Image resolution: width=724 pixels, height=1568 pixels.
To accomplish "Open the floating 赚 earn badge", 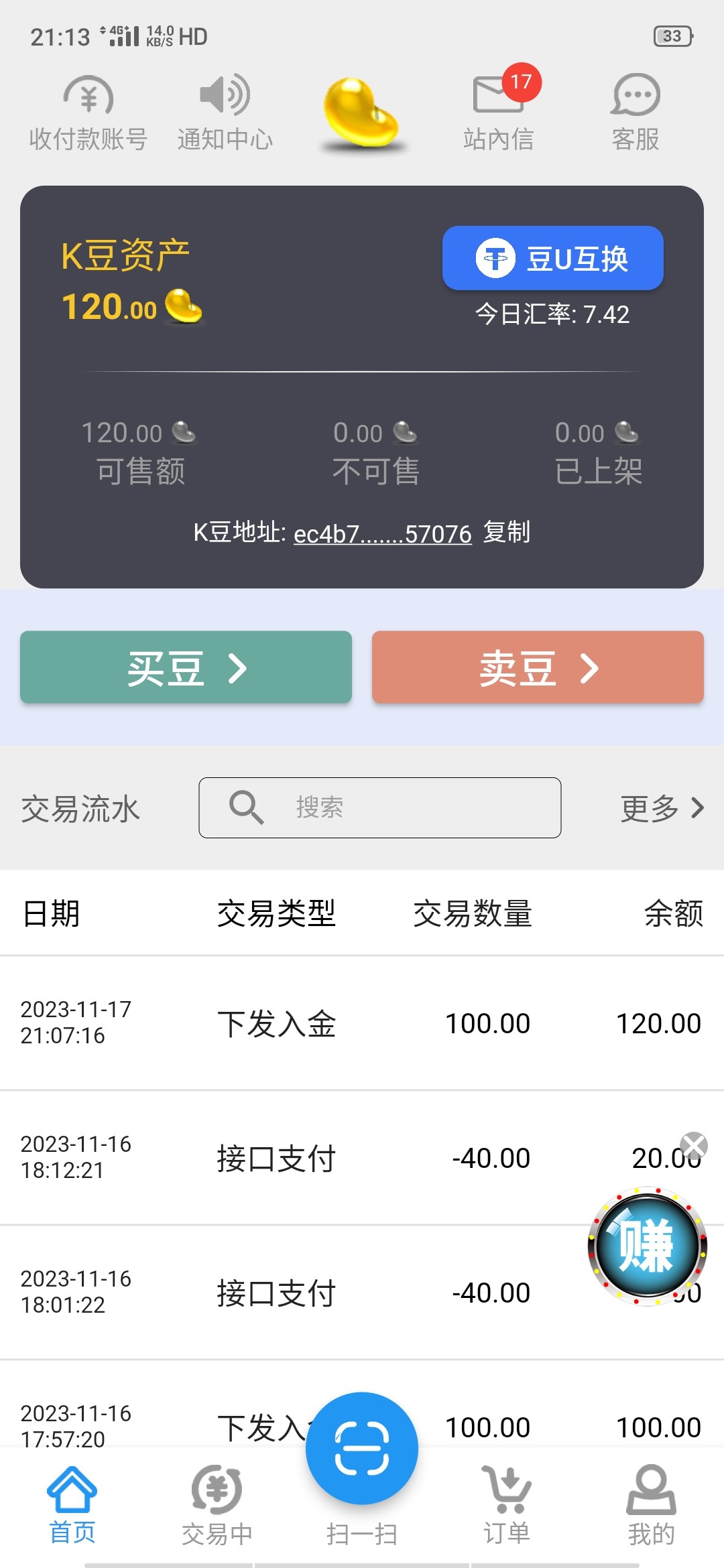I will [x=647, y=1246].
